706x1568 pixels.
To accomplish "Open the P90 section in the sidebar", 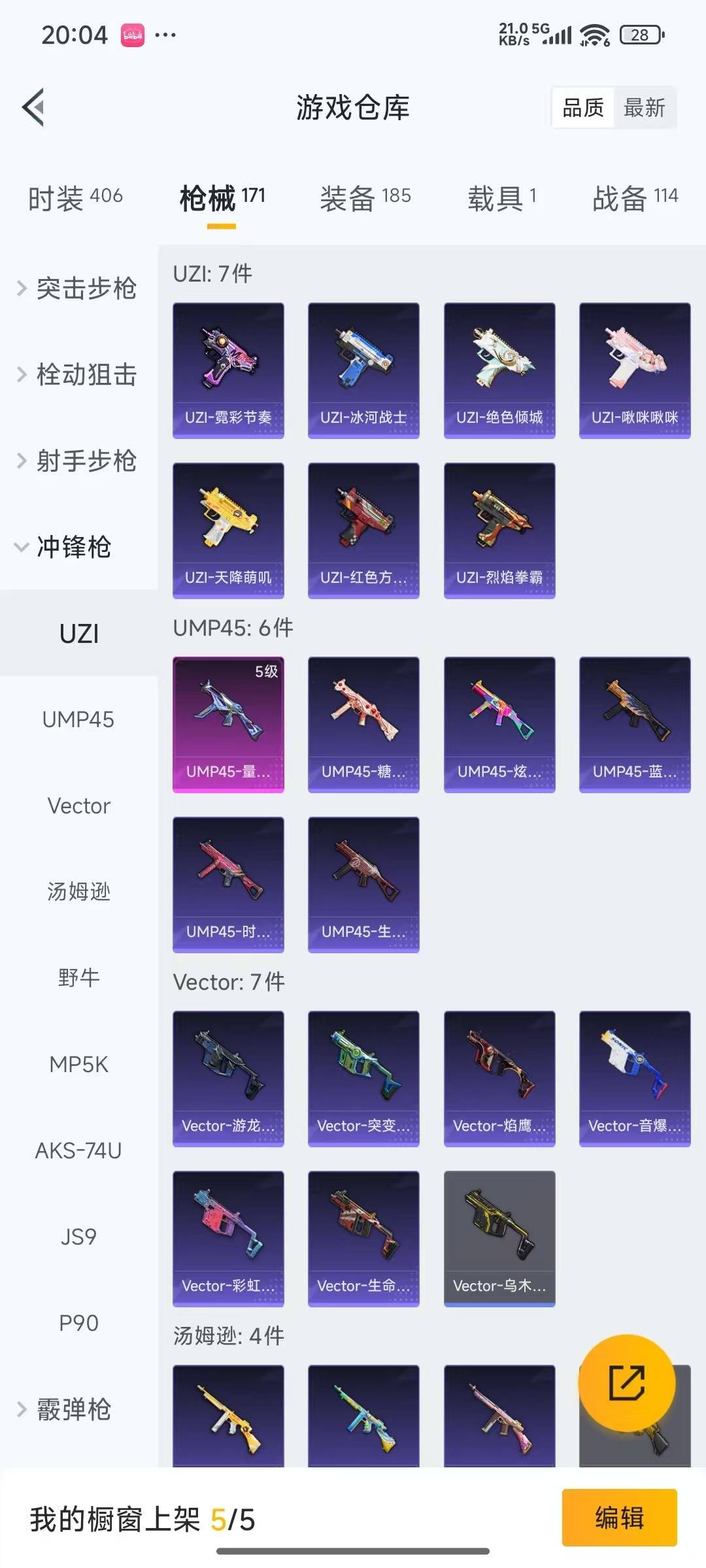I will [x=78, y=1323].
